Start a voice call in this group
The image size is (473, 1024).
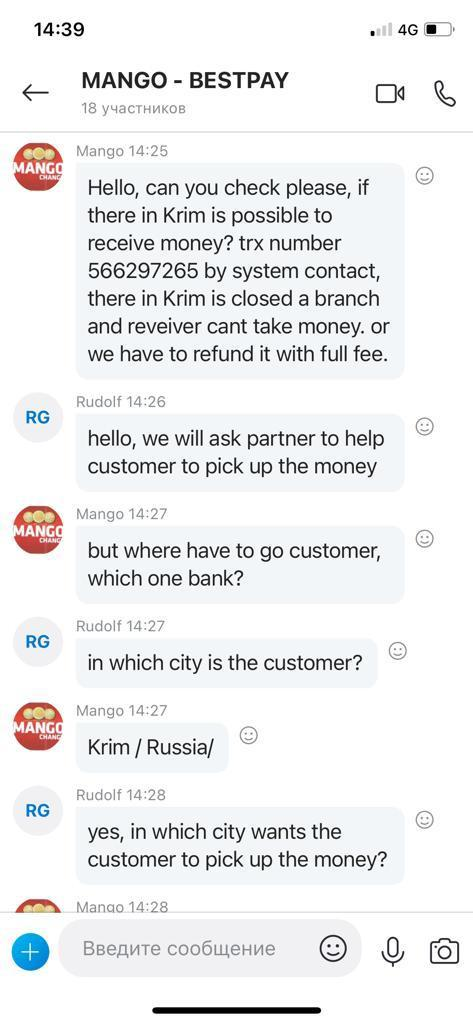pos(444,93)
